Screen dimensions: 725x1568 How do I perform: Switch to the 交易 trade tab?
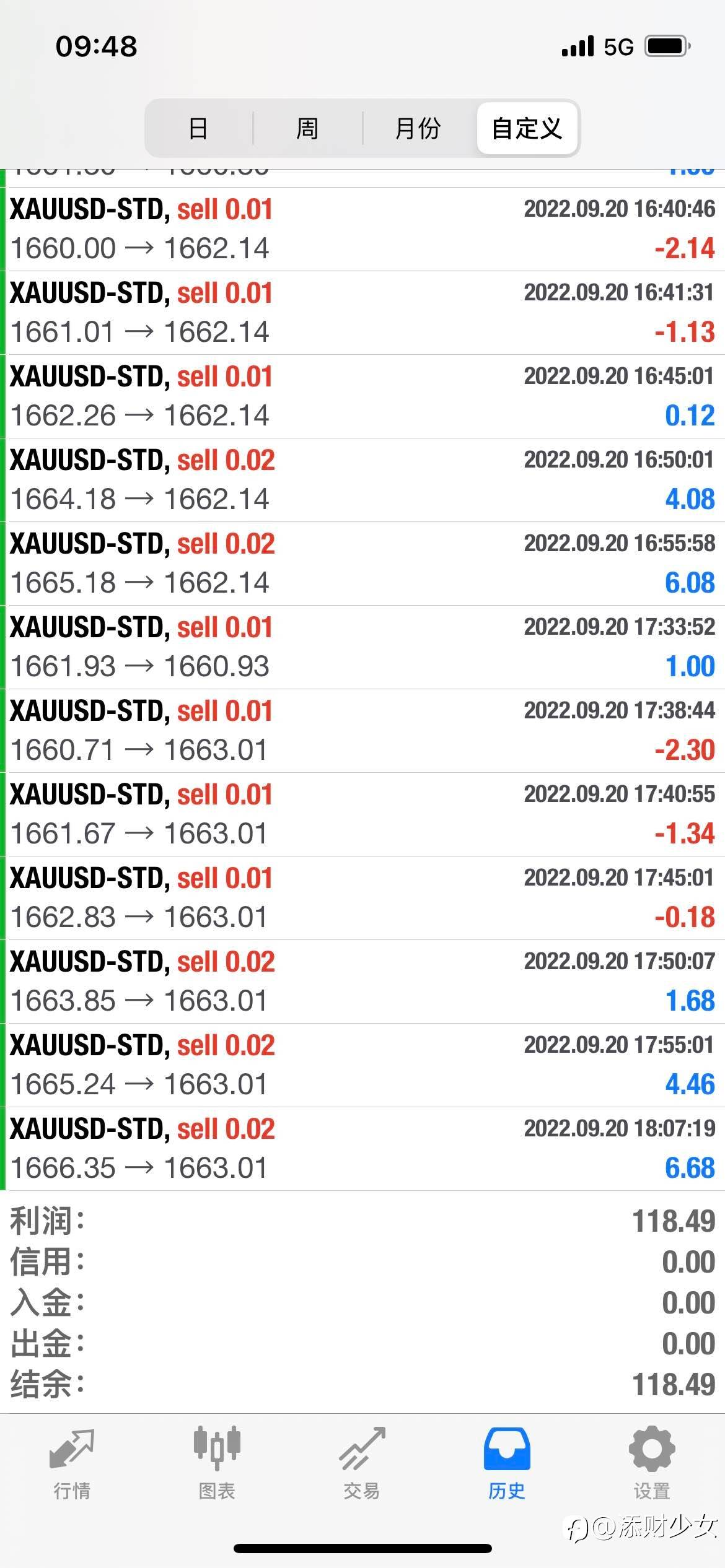[x=362, y=1463]
